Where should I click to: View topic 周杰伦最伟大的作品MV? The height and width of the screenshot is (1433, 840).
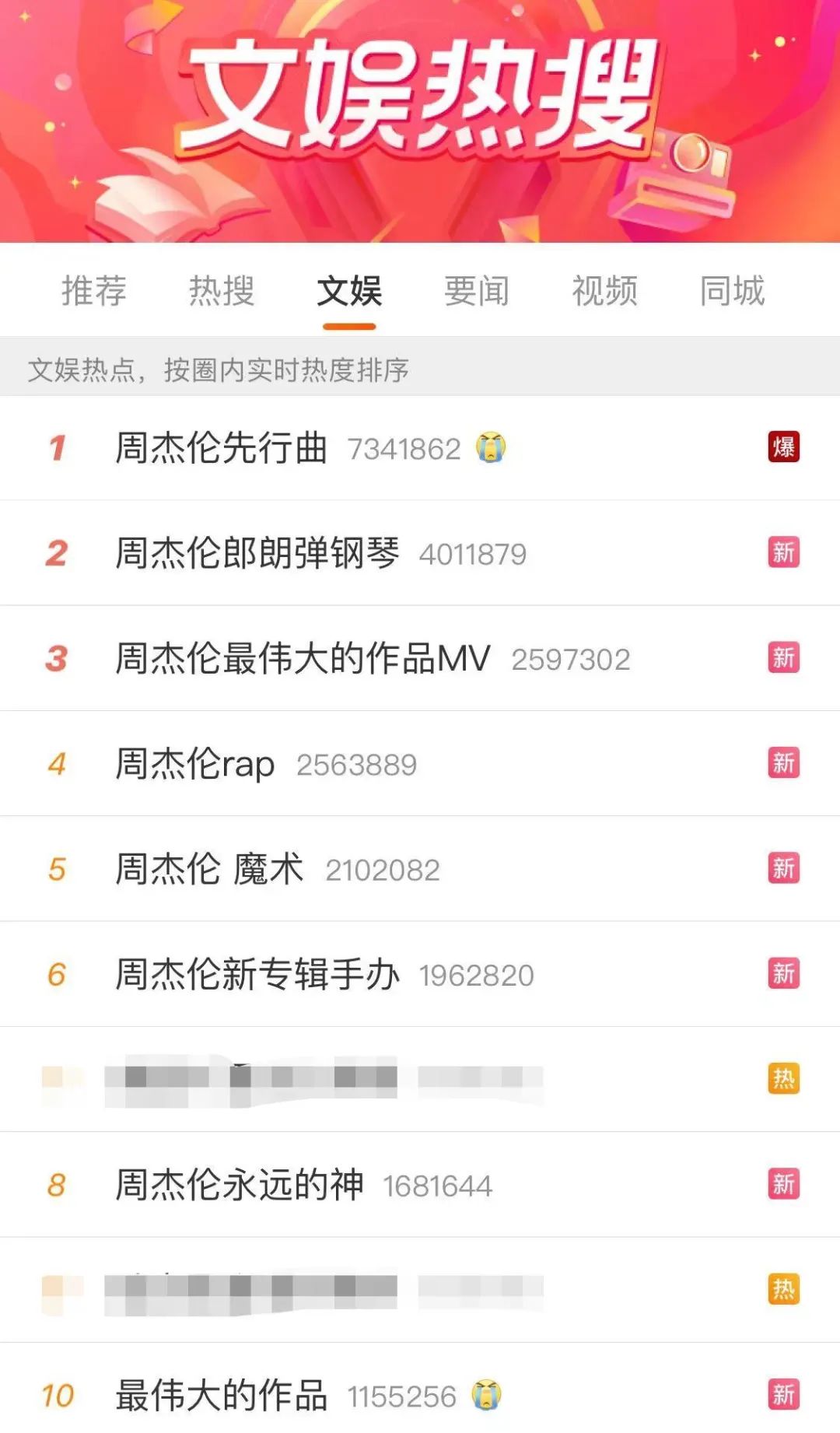[x=303, y=658]
